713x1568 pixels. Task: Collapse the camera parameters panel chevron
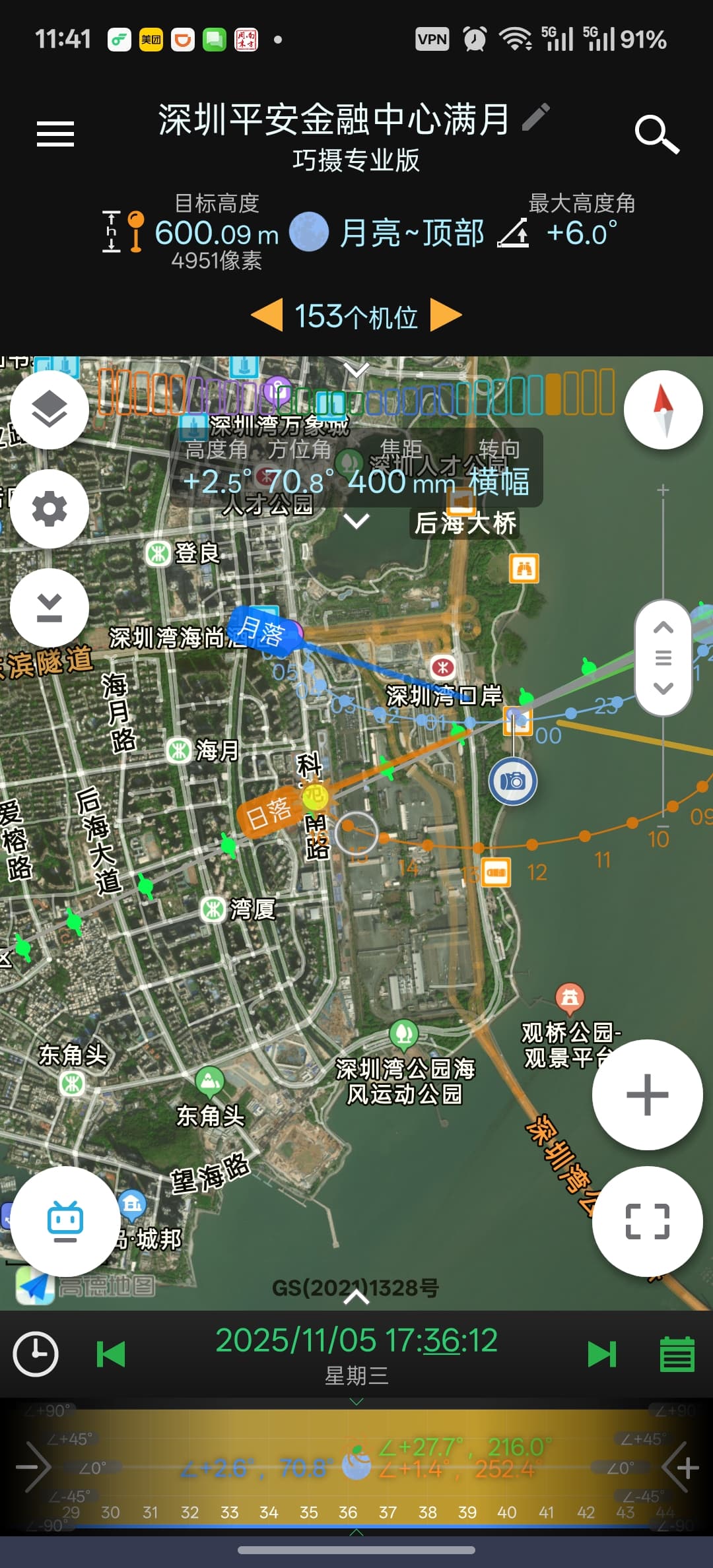[357, 521]
